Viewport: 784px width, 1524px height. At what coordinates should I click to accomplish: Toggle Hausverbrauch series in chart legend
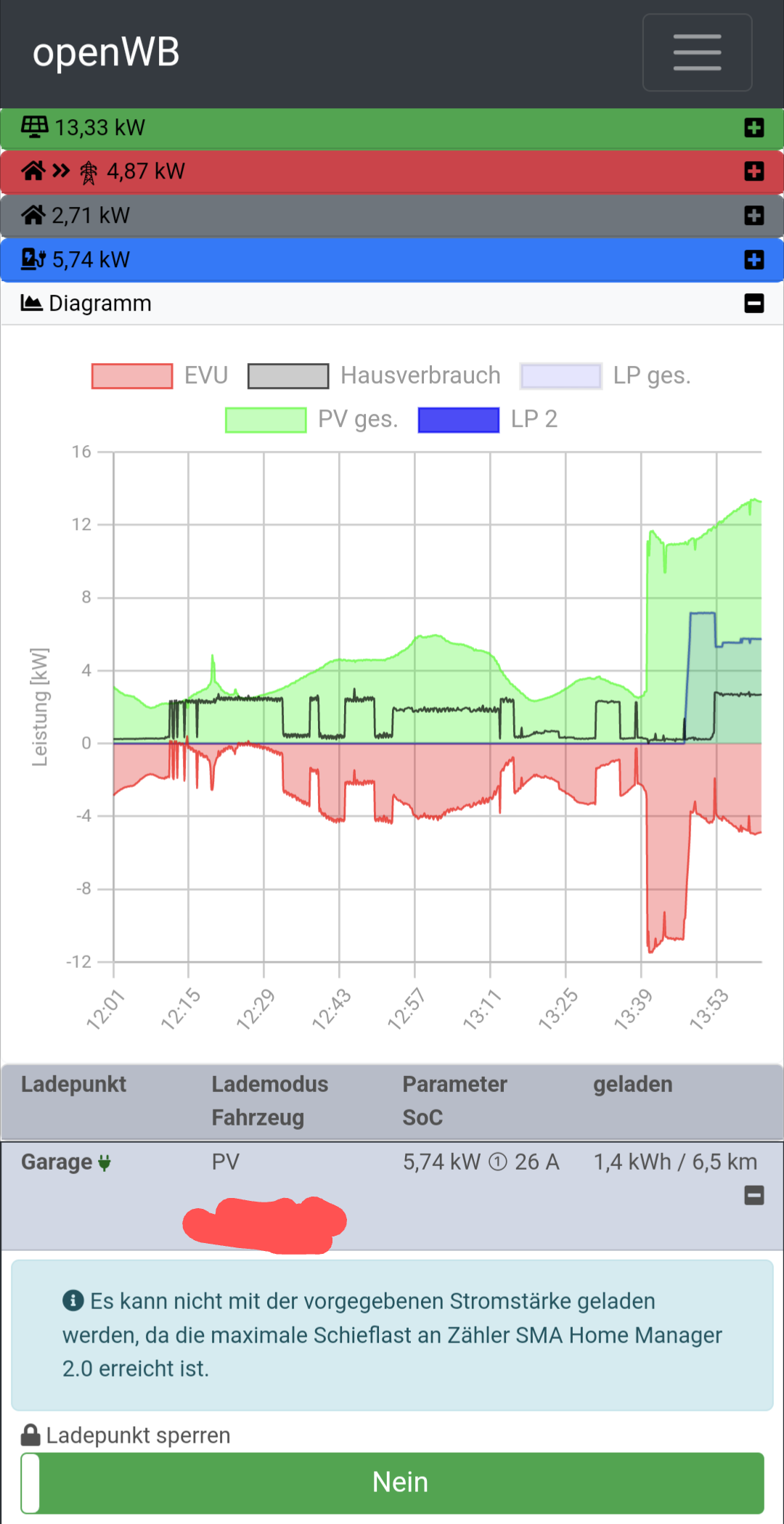pyautogui.click(x=374, y=375)
